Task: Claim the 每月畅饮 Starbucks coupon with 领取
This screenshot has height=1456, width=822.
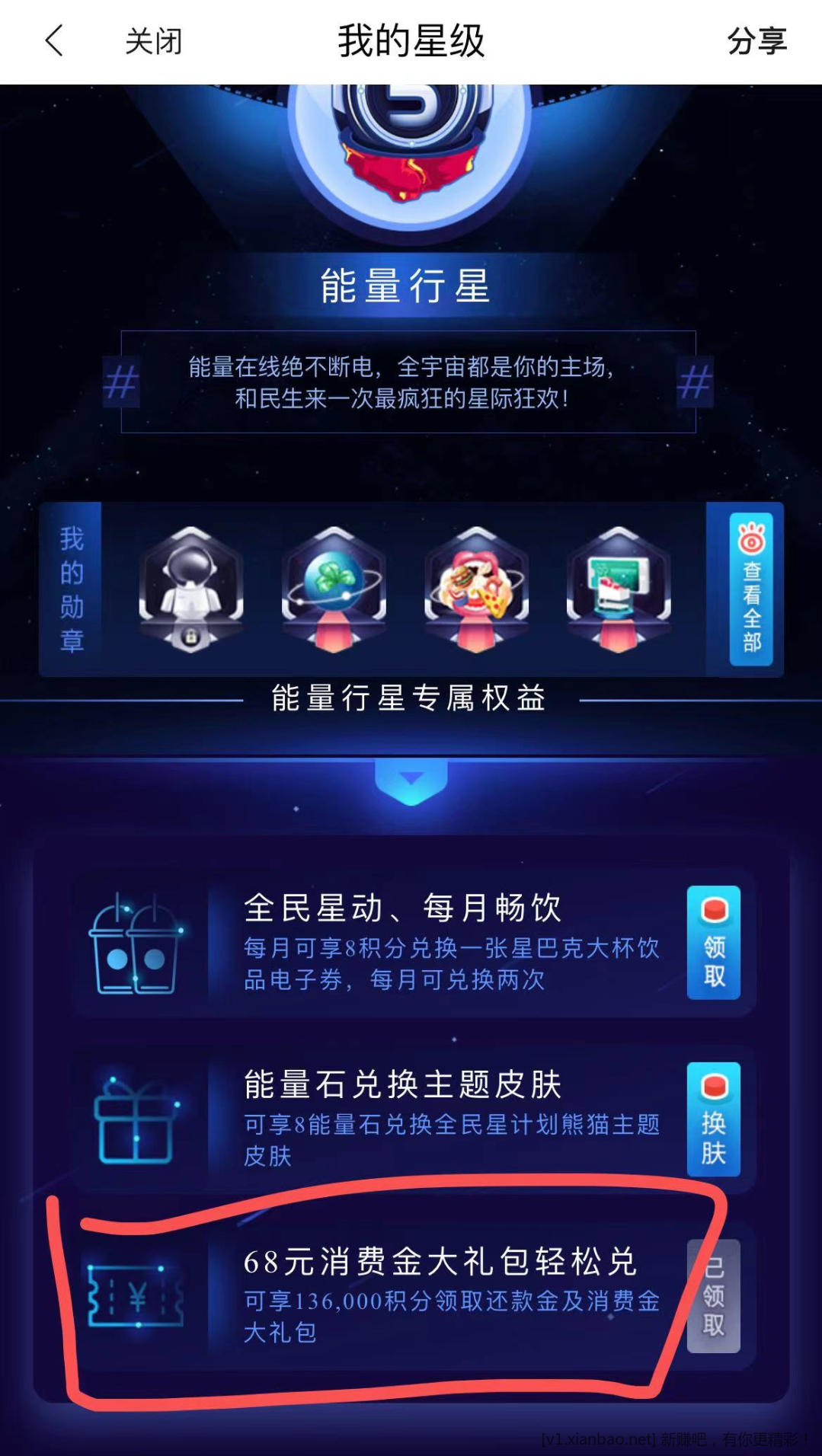Action: (713, 943)
